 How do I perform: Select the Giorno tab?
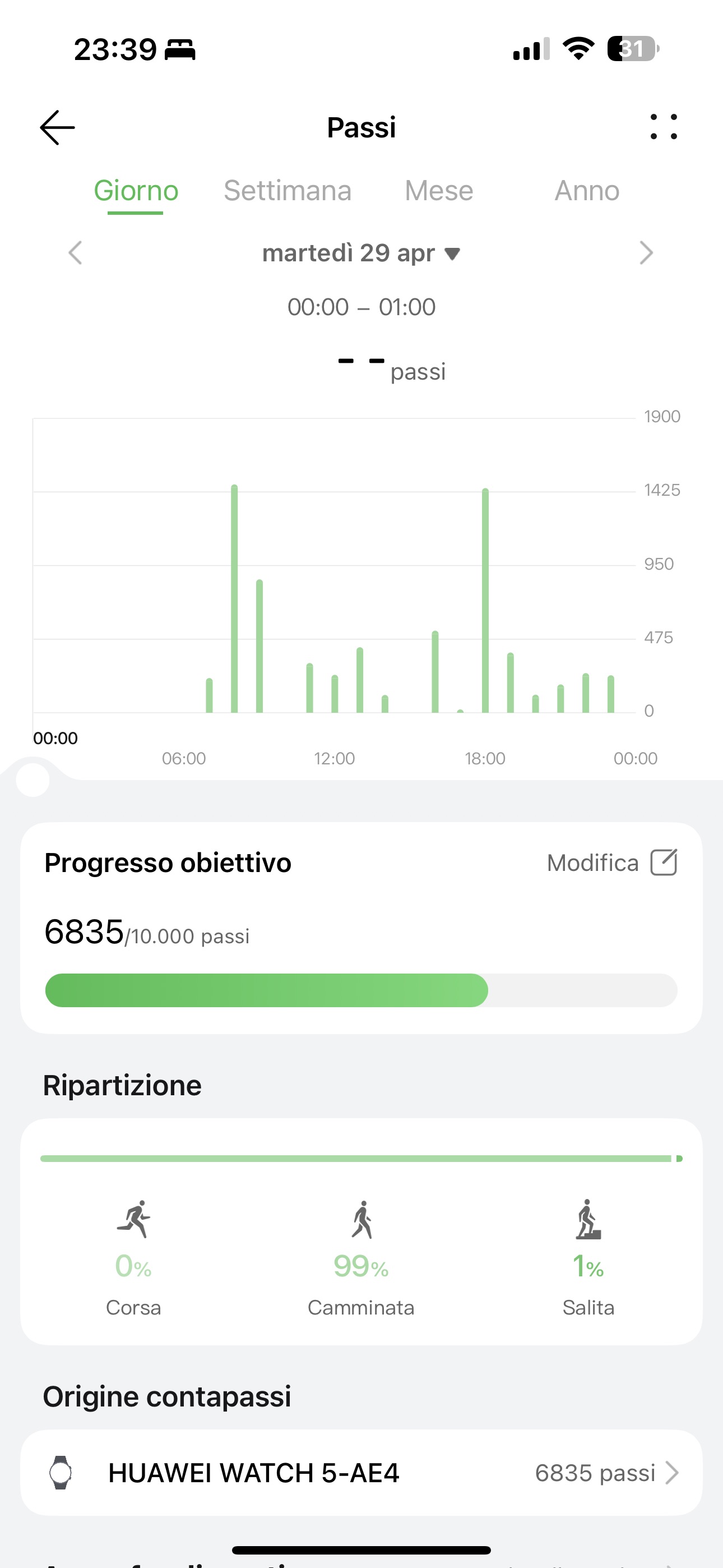pos(136,191)
